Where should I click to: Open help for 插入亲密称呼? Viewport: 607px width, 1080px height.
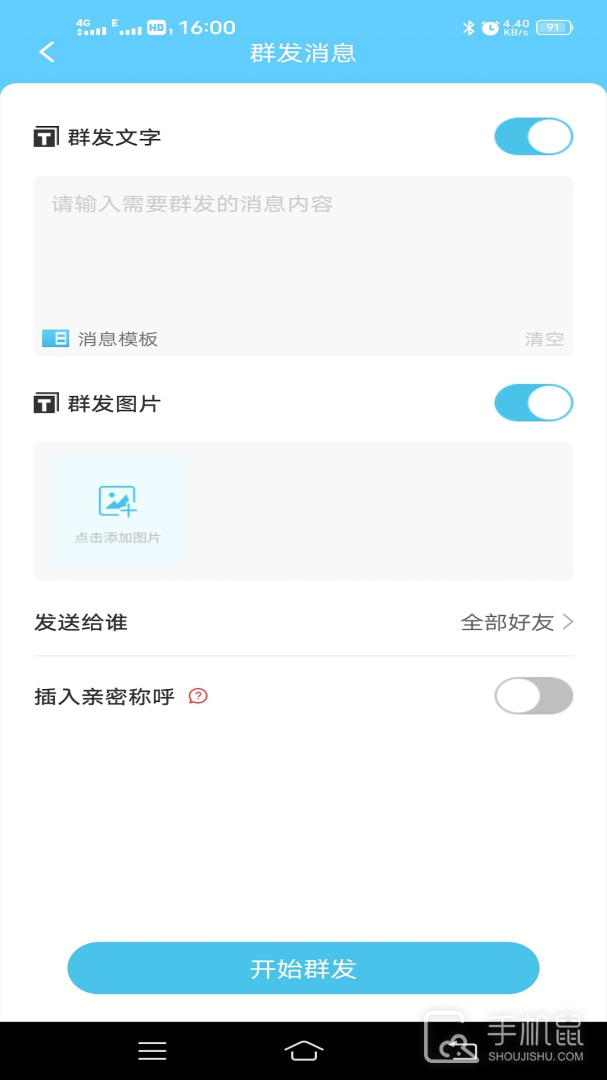coord(198,696)
